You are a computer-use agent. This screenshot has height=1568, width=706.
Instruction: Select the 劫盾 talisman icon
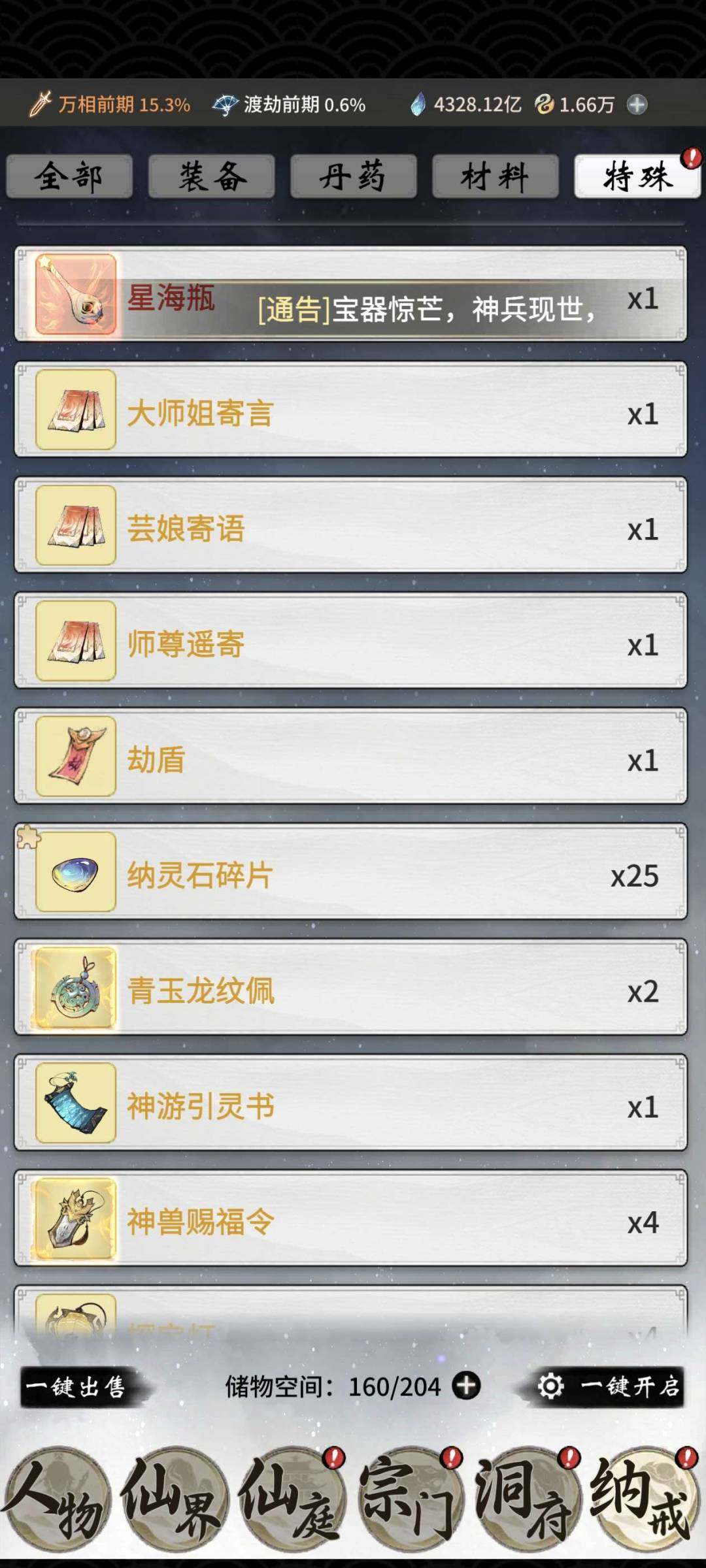point(74,757)
